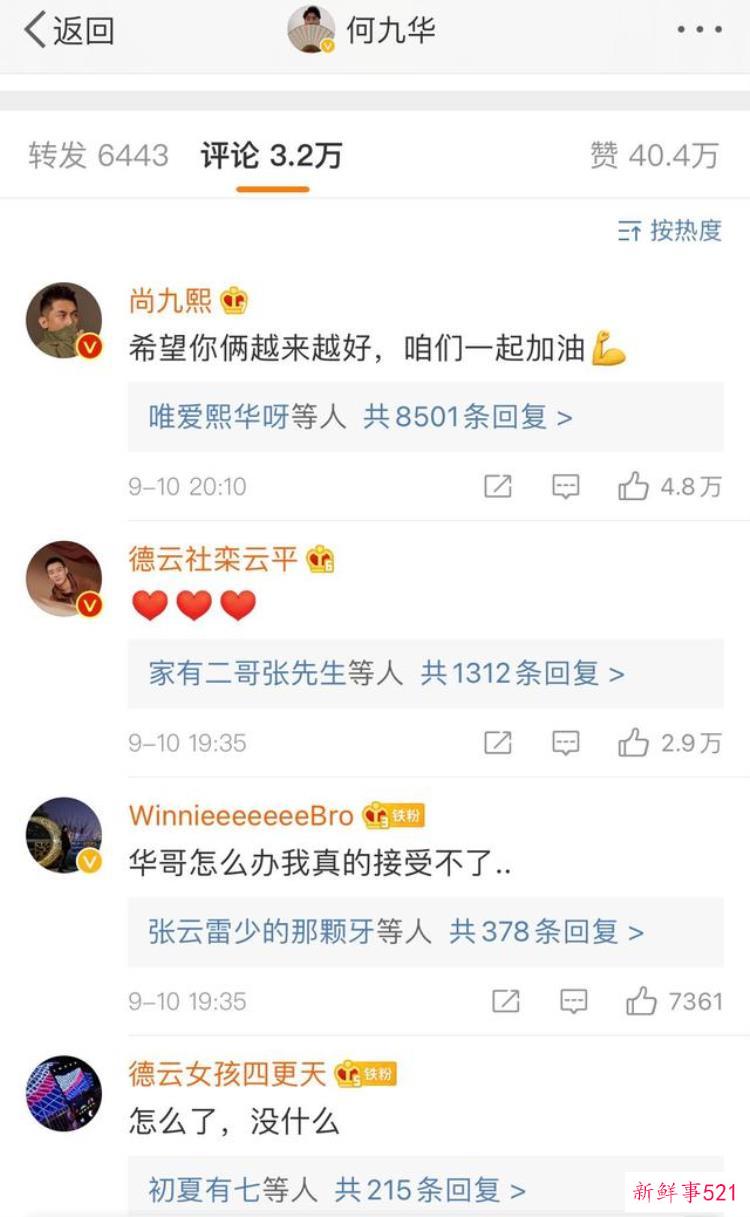Select the 评论 3.2万 tab

272,156
